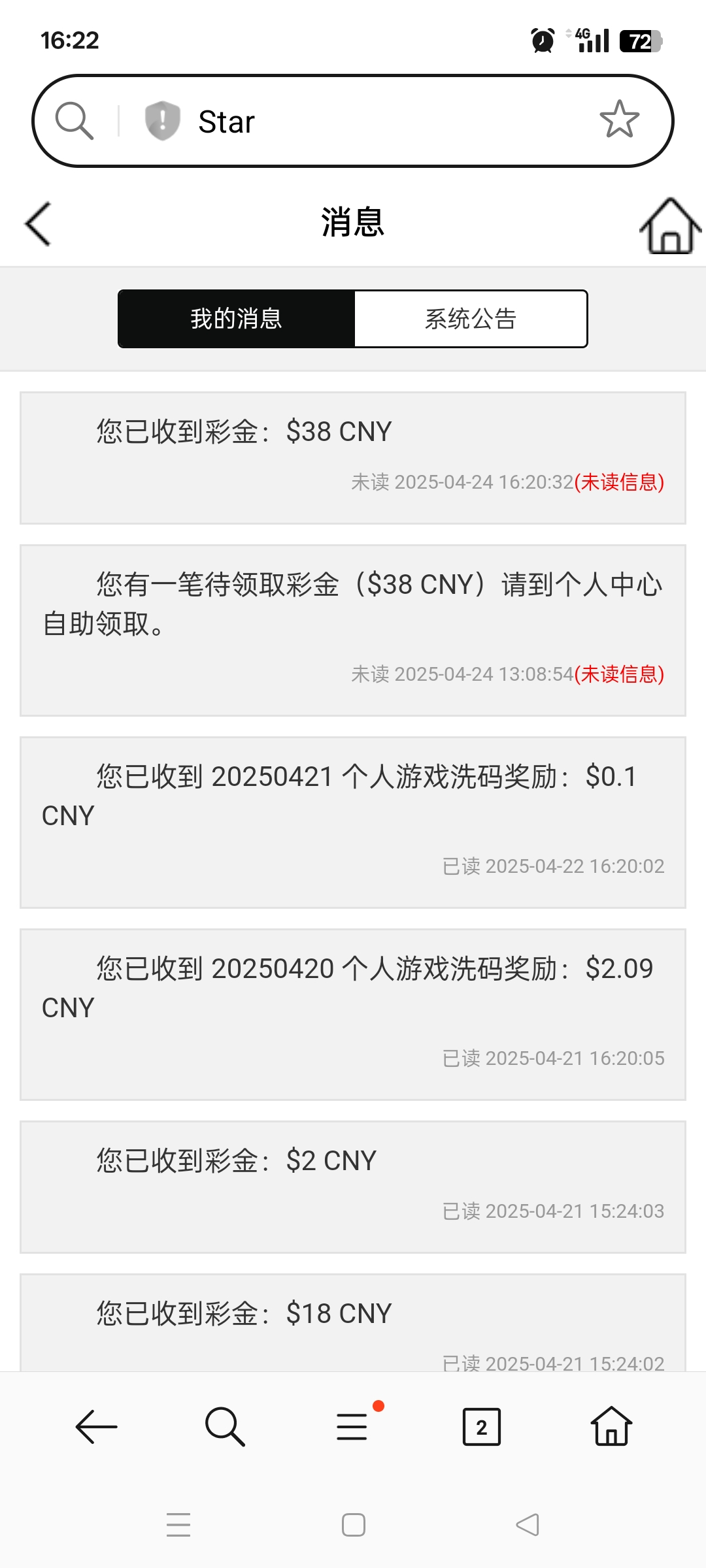
Task: Bookmark this page with the star icon
Action: coord(619,120)
